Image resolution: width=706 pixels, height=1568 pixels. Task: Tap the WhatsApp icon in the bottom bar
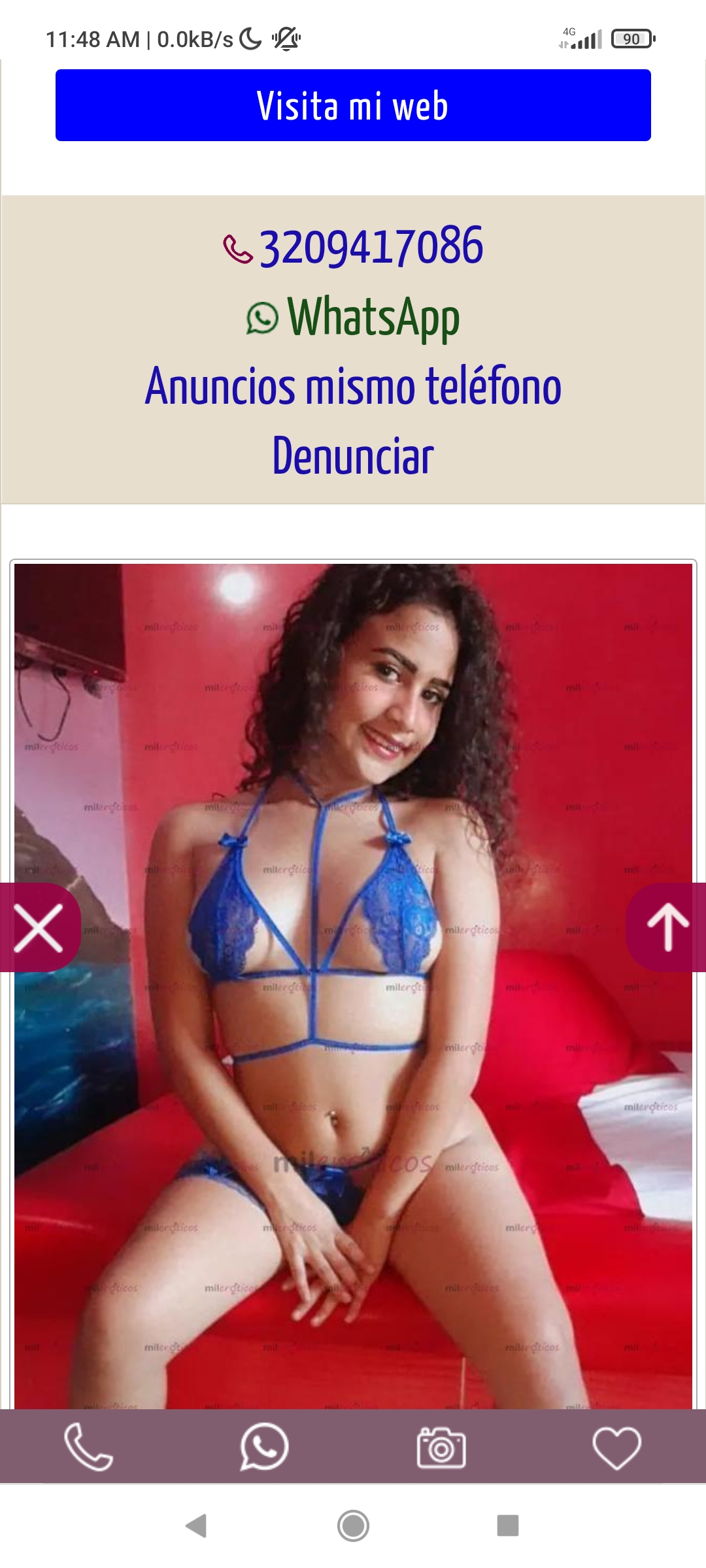(264, 1447)
